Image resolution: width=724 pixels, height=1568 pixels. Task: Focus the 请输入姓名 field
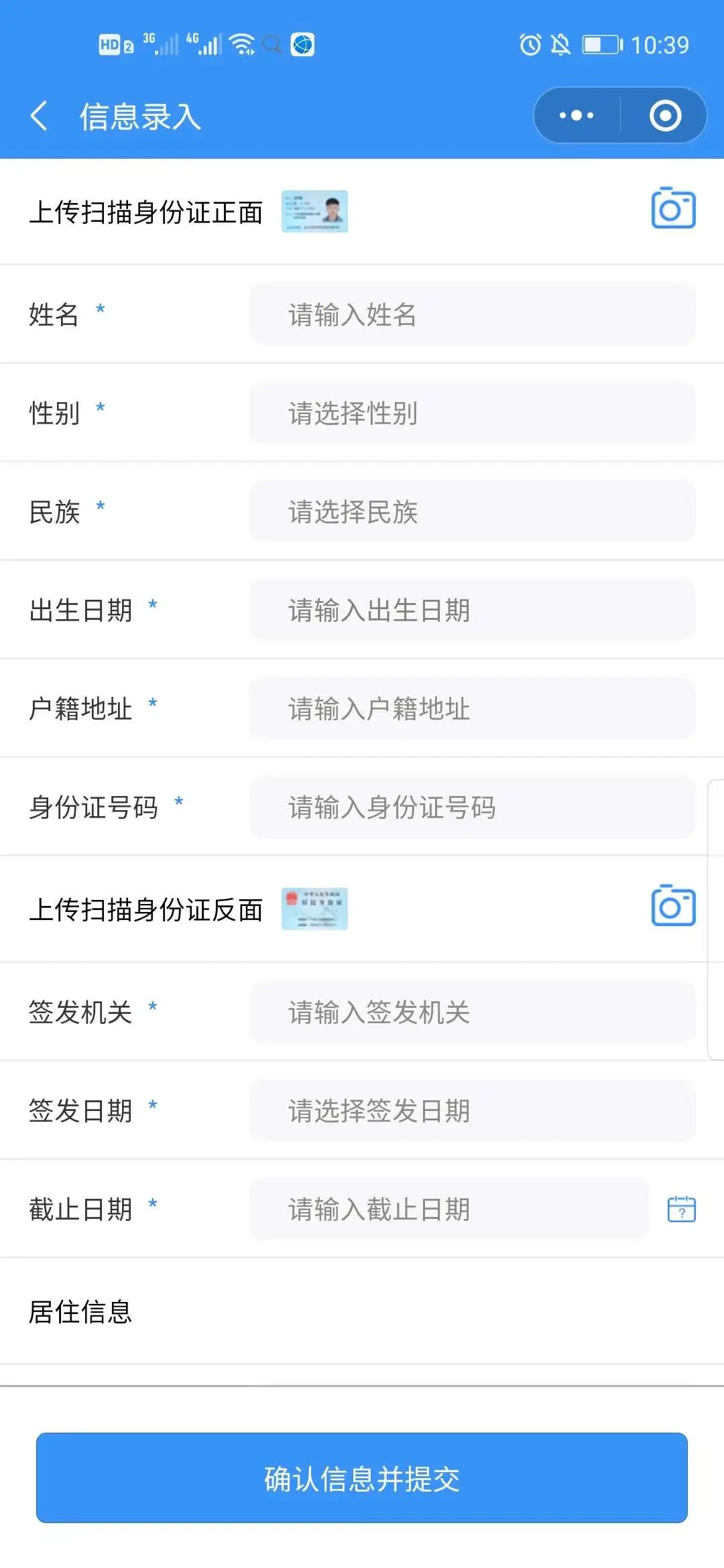(473, 314)
